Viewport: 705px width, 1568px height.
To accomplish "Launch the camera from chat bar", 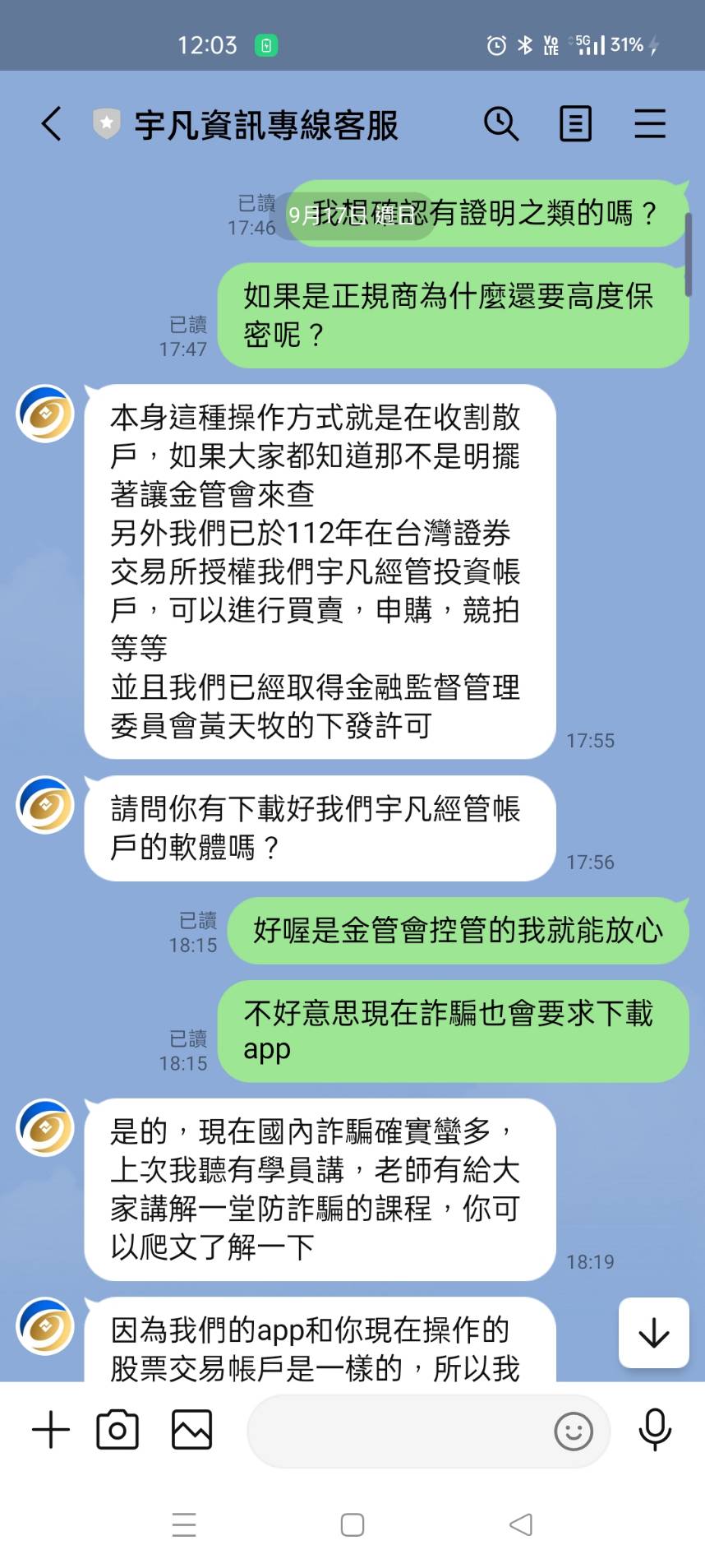I will click(x=117, y=1430).
